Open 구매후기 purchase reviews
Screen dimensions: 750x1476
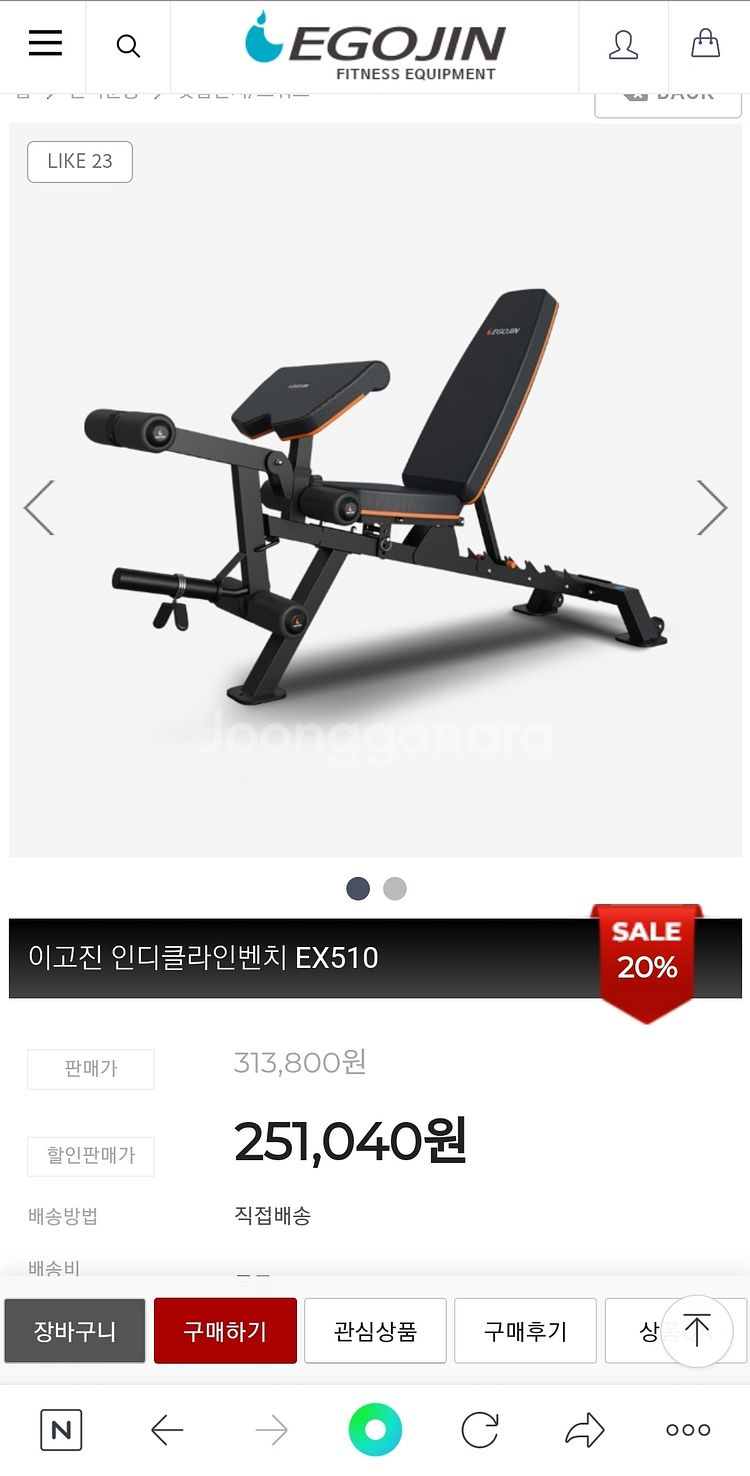525,1331
